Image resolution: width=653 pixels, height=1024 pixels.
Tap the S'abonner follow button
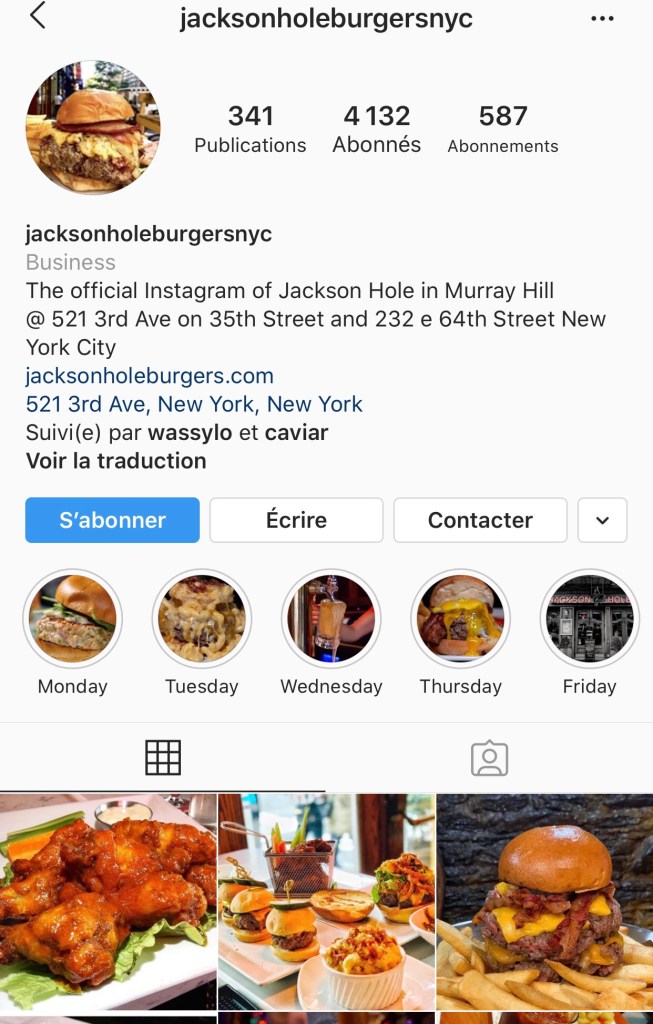(112, 520)
